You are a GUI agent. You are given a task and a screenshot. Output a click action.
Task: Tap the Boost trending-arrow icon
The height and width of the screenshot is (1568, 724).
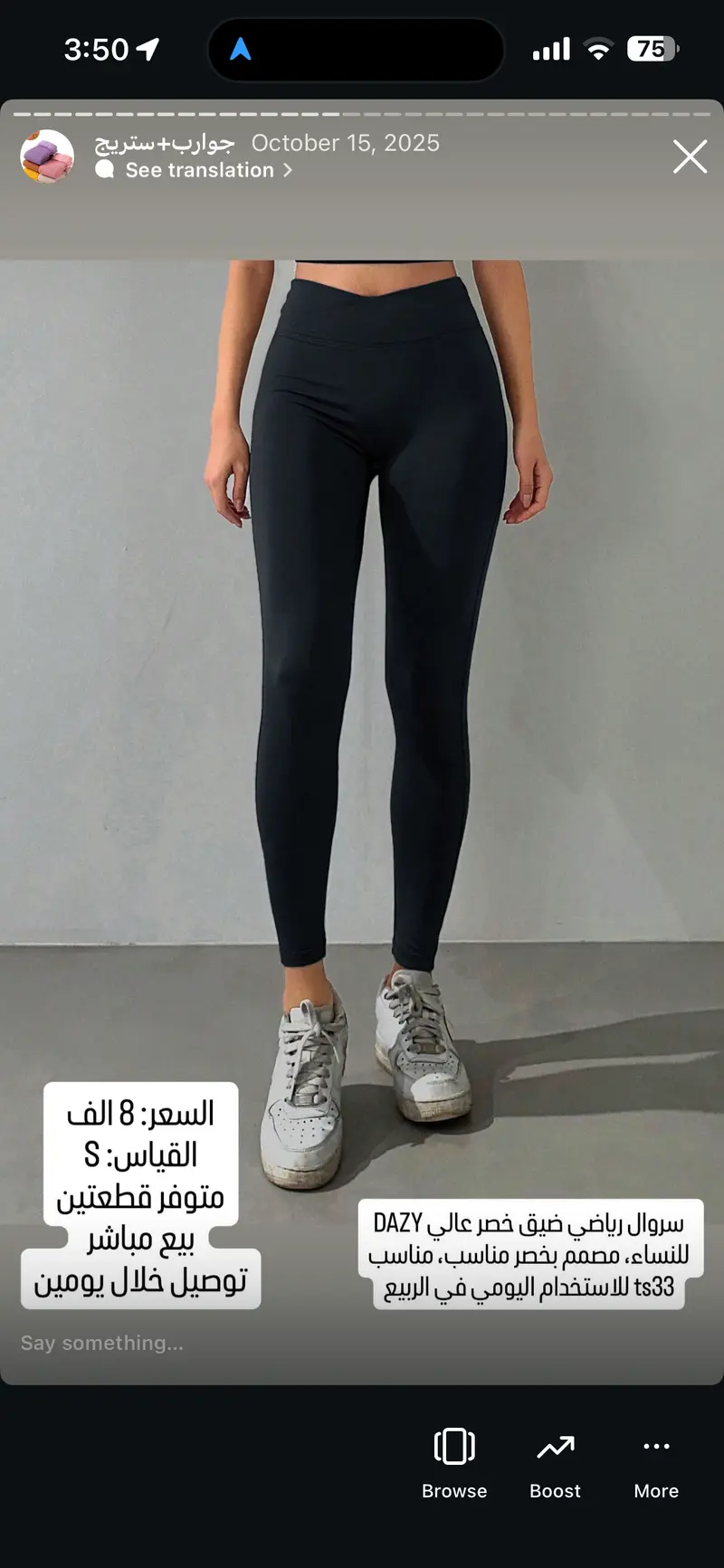554,1445
